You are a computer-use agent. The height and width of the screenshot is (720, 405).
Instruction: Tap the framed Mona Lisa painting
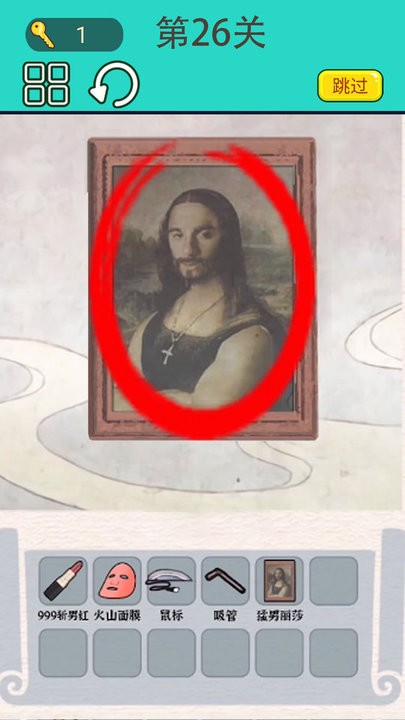(x=202, y=288)
